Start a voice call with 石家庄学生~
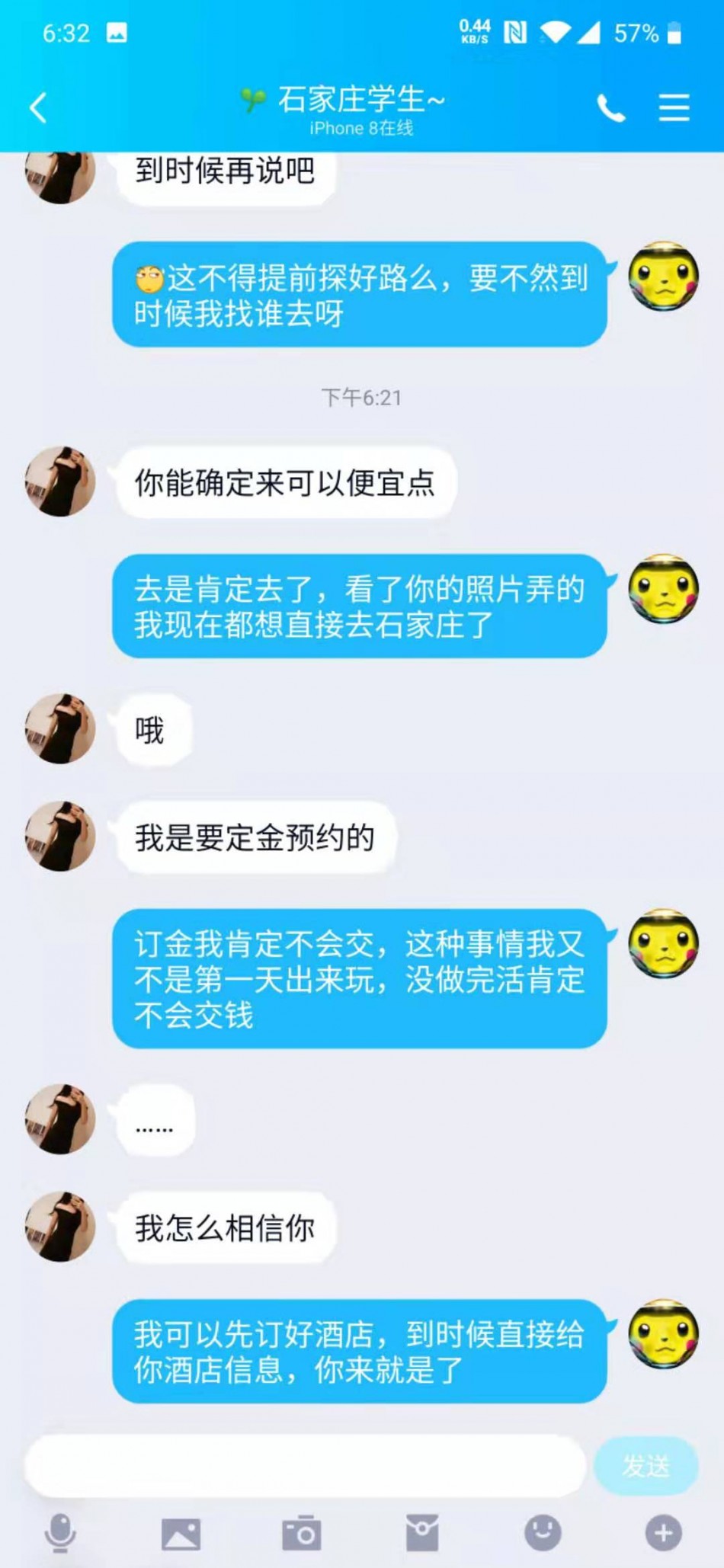This screenshot has width=724, height=1568. (610, 108)
